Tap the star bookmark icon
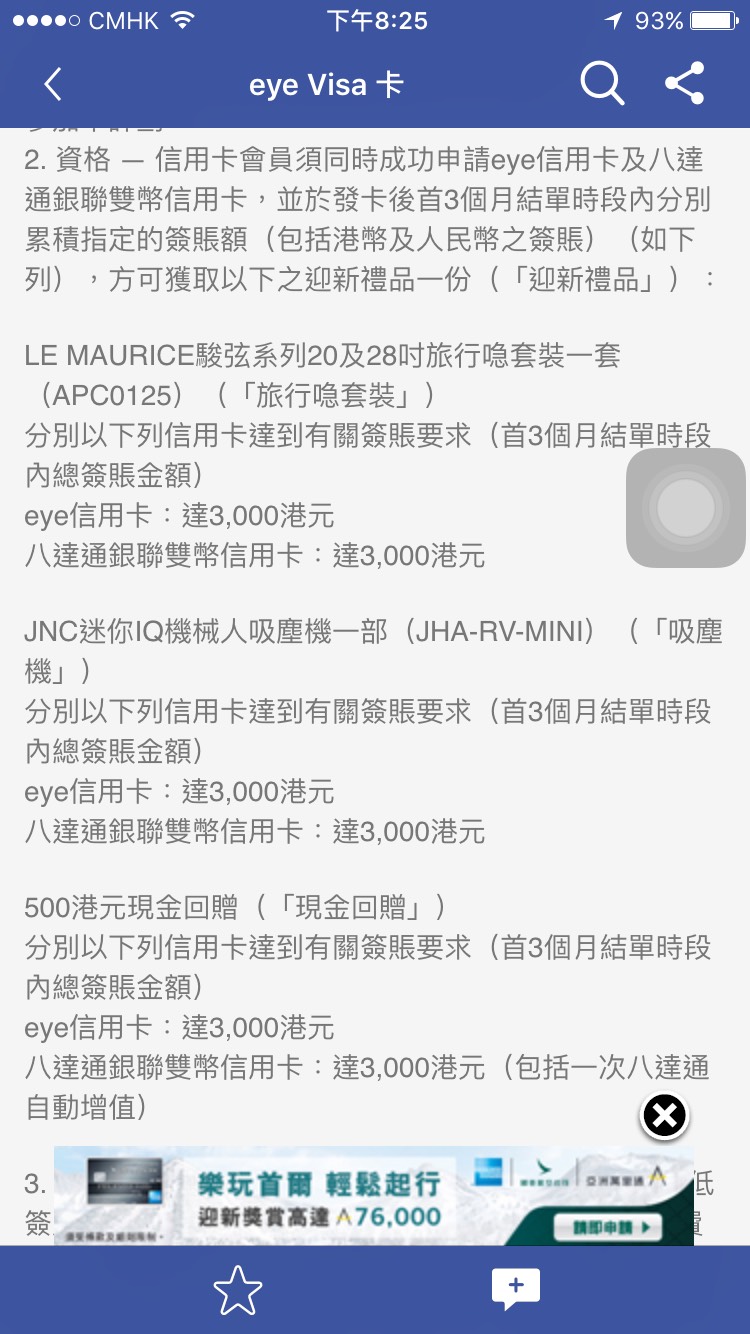Screen dimensions: 750x1334 [x=237, y=1290]
